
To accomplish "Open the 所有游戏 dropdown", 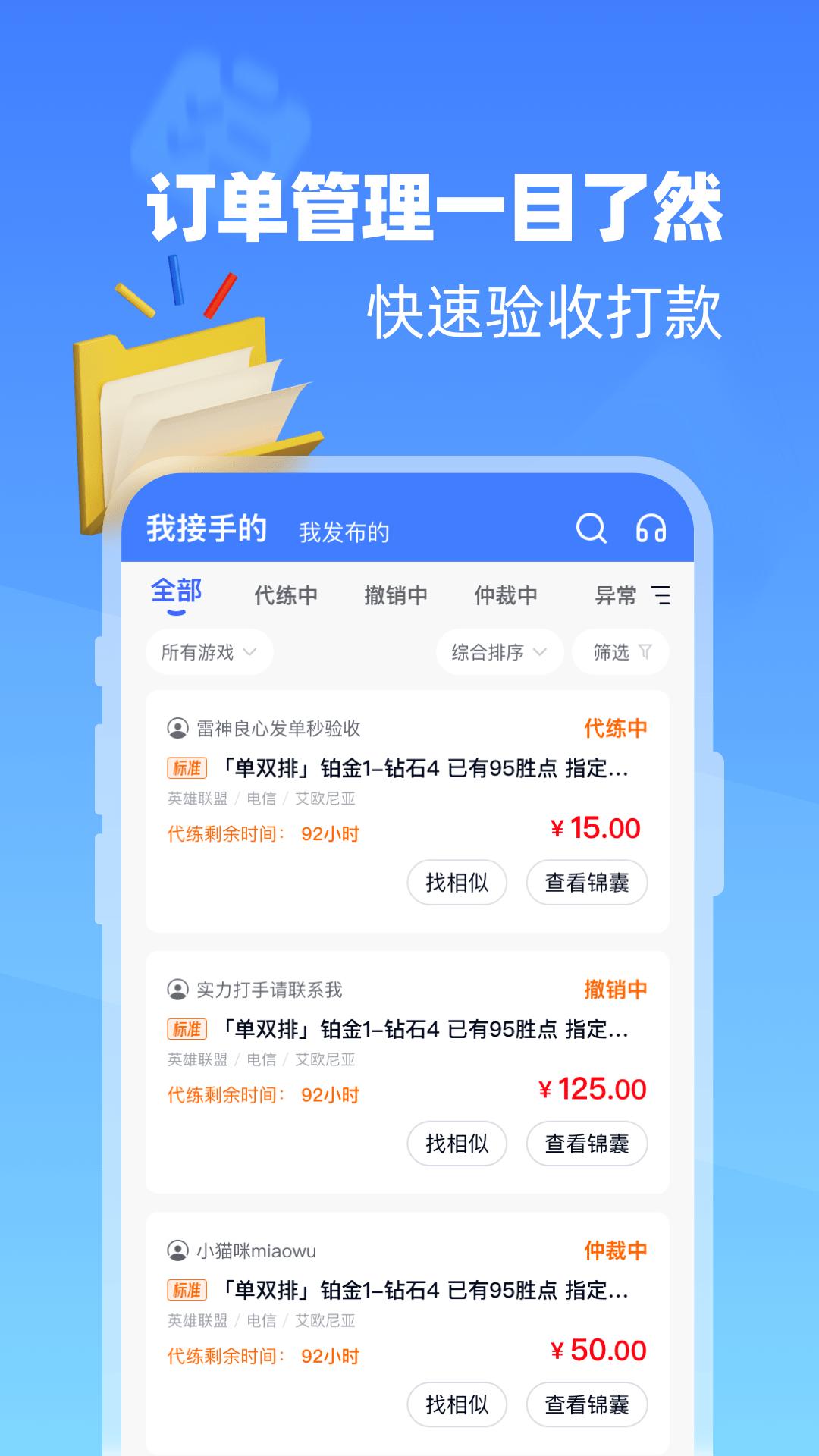I will tap(209, 651).
